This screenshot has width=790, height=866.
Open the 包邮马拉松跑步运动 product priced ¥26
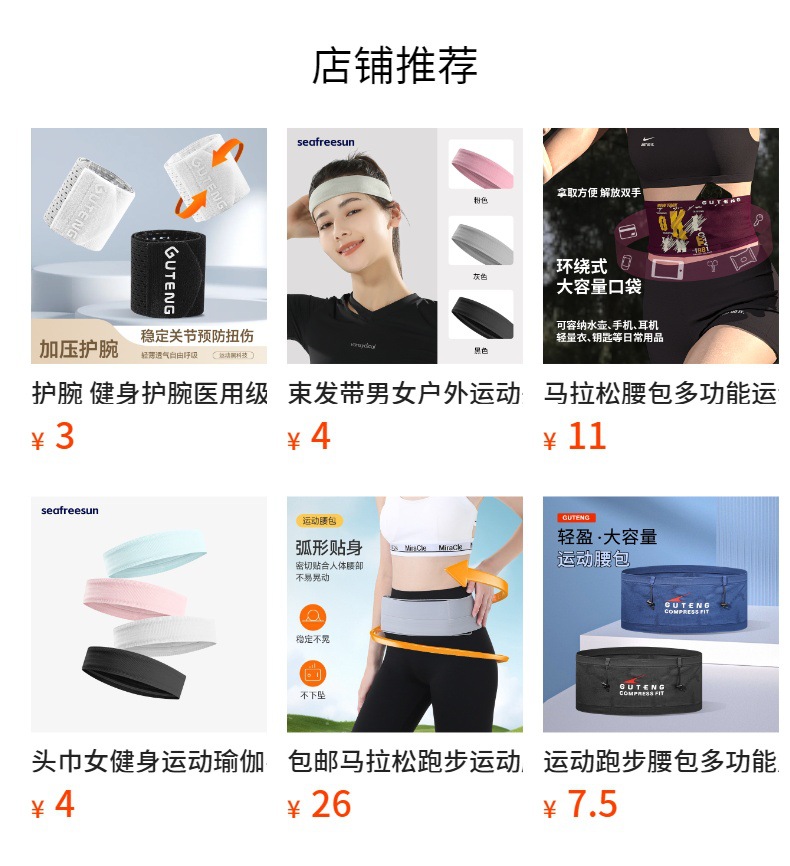(404, 614)
